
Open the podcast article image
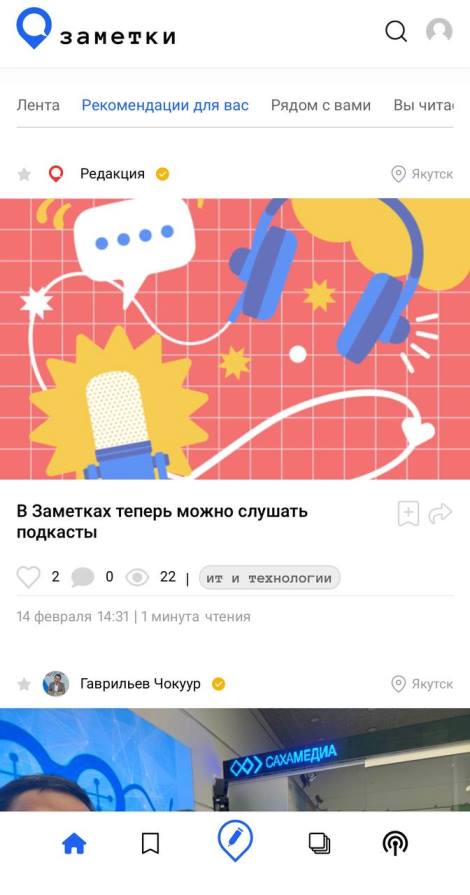235,338
